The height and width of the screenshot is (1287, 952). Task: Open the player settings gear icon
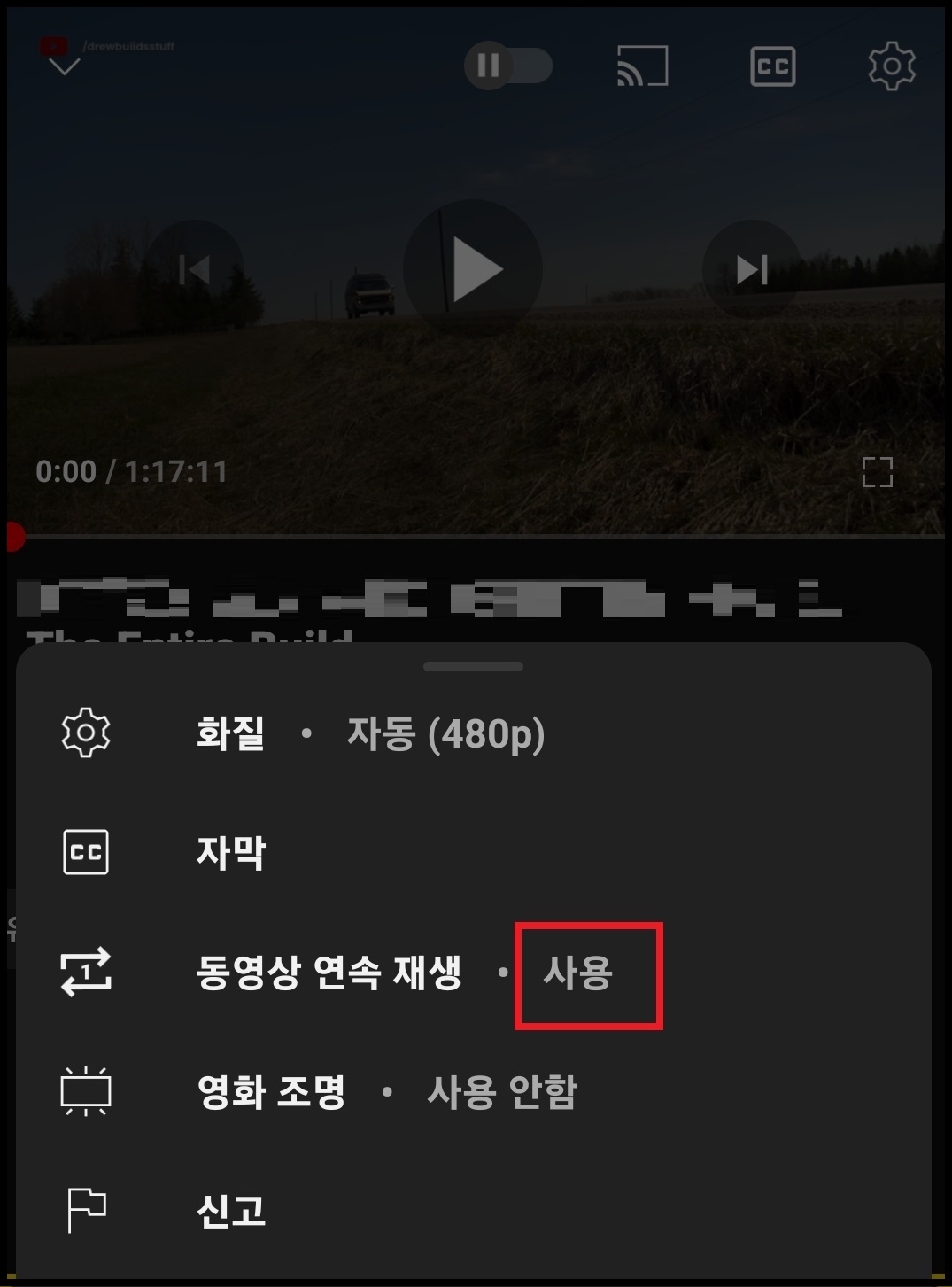tap(892, 66)
